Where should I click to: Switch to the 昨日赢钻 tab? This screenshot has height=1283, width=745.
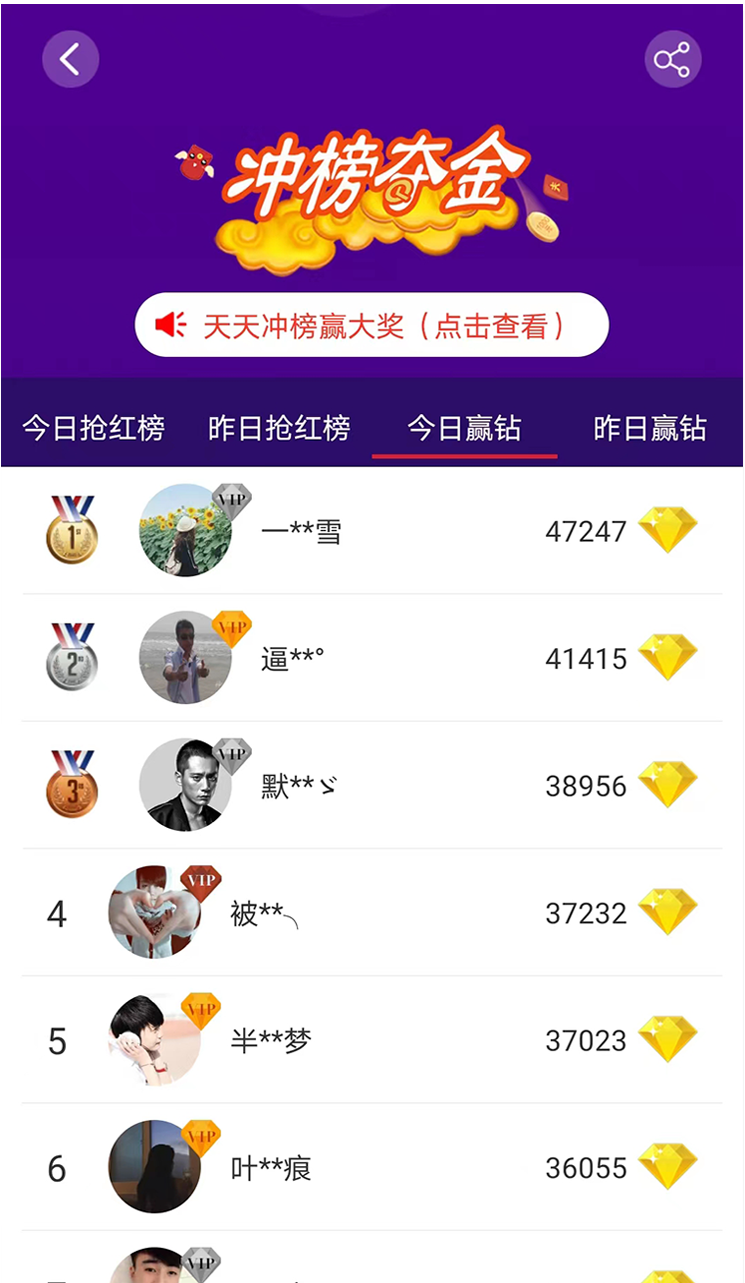650,429
